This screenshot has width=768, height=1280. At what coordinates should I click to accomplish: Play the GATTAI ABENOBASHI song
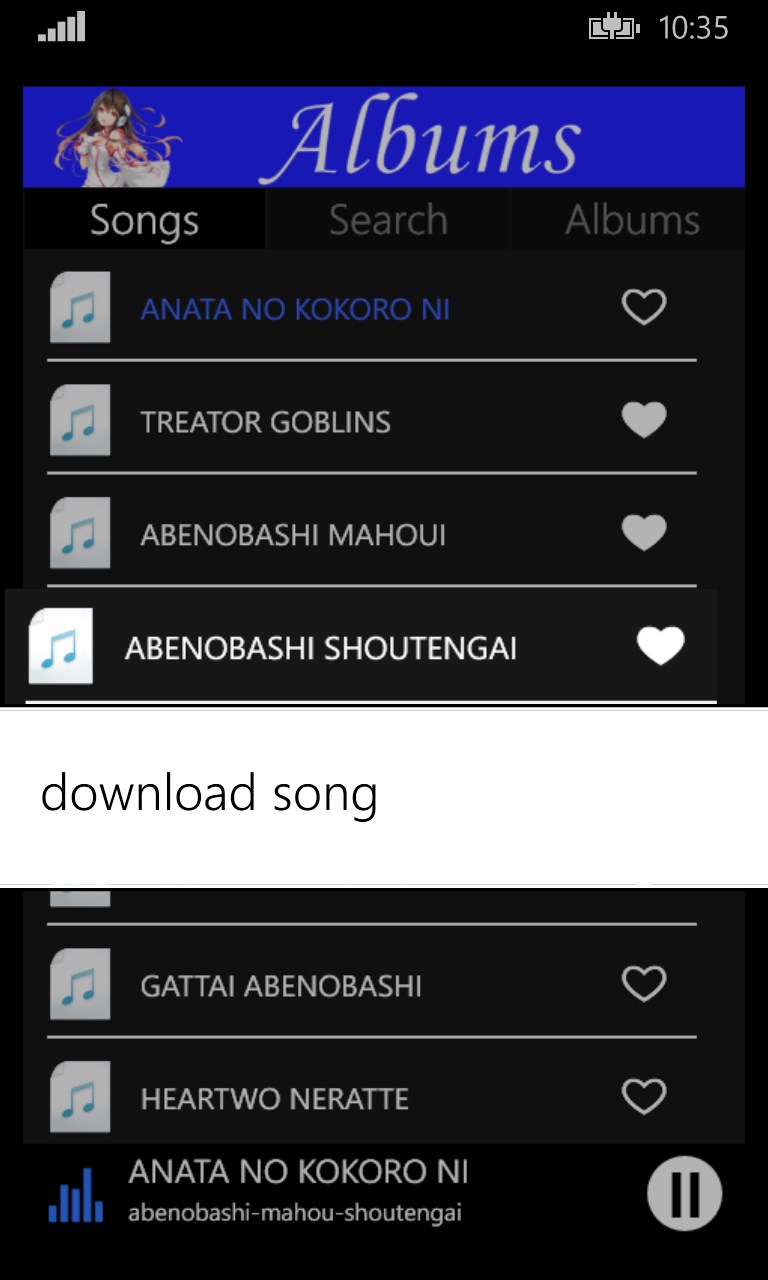(281, 986)
